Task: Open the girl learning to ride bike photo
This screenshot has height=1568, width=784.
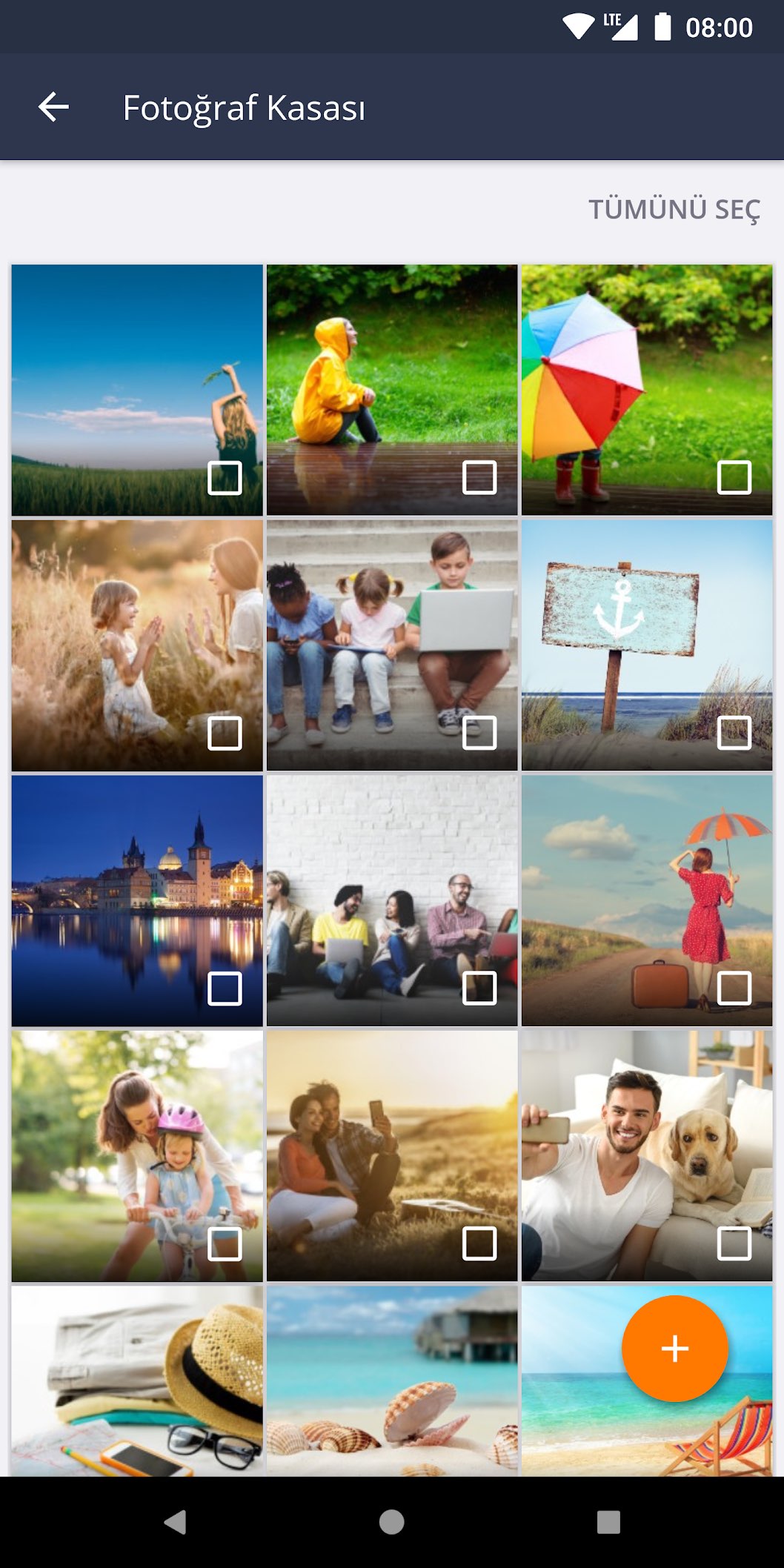Action: (137, 1156)
